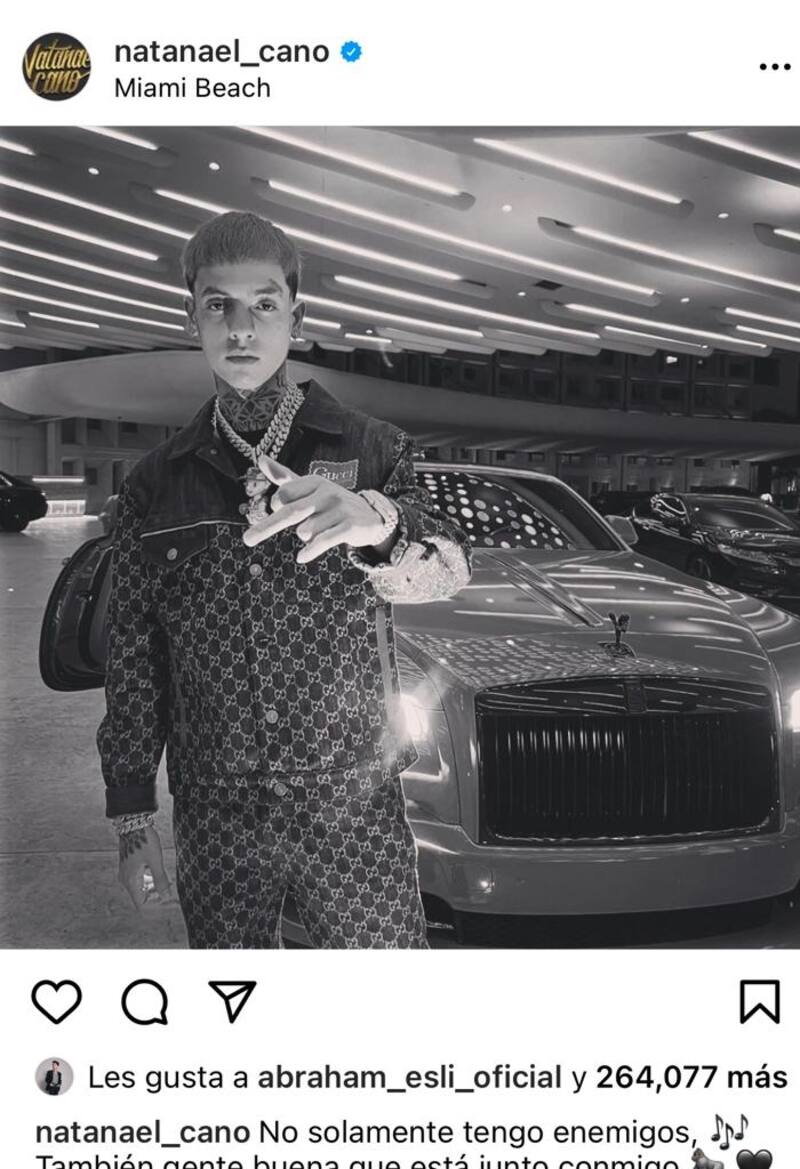Open abraham_esli_oficial from the likes line

409,1077
